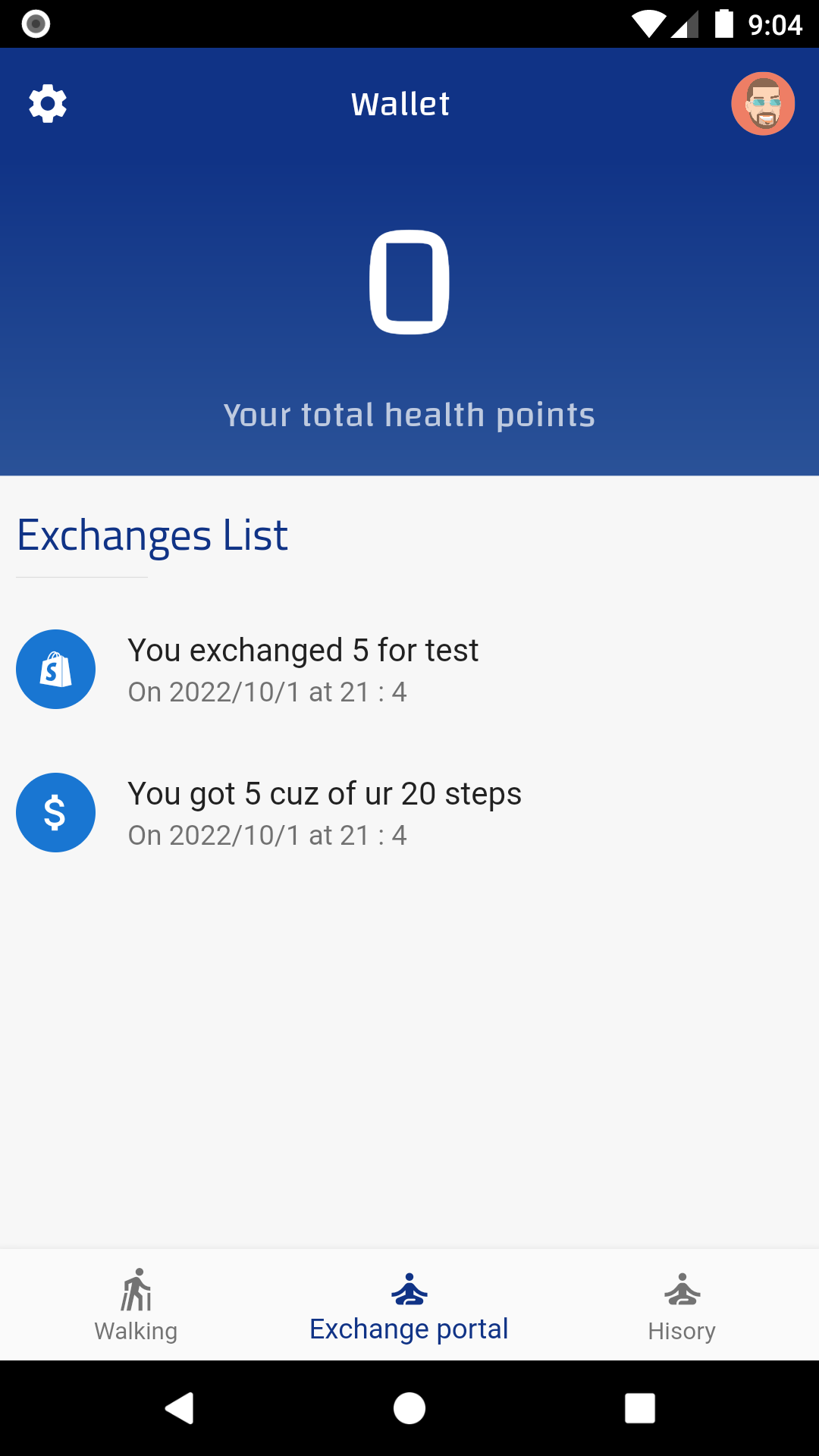Click the Walking person icon
Image resolution: width=819 pixels, height=1456 pixels.
[x=136, y=1289]
